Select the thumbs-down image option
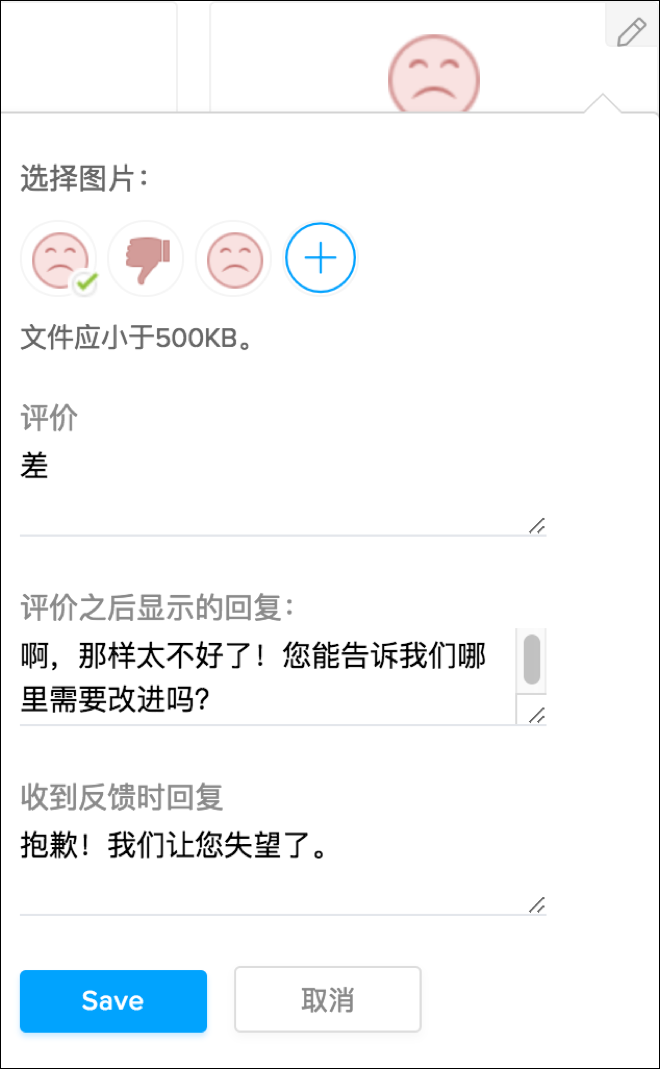The height and width of the screenshot is (1069, 660). (x=146, y=259)
